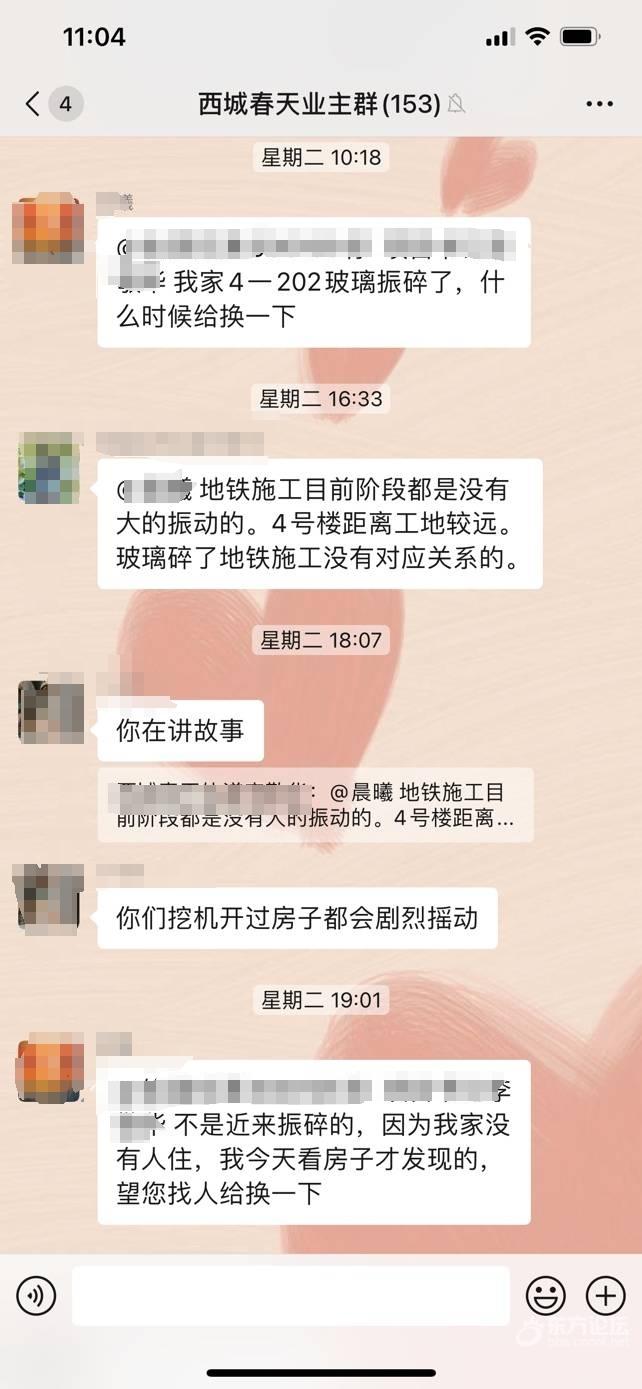Viewport: 642px width, 1389px height.
Task: Open avatar beside 不是近来振碎的 message
Action: [48, 1068]
